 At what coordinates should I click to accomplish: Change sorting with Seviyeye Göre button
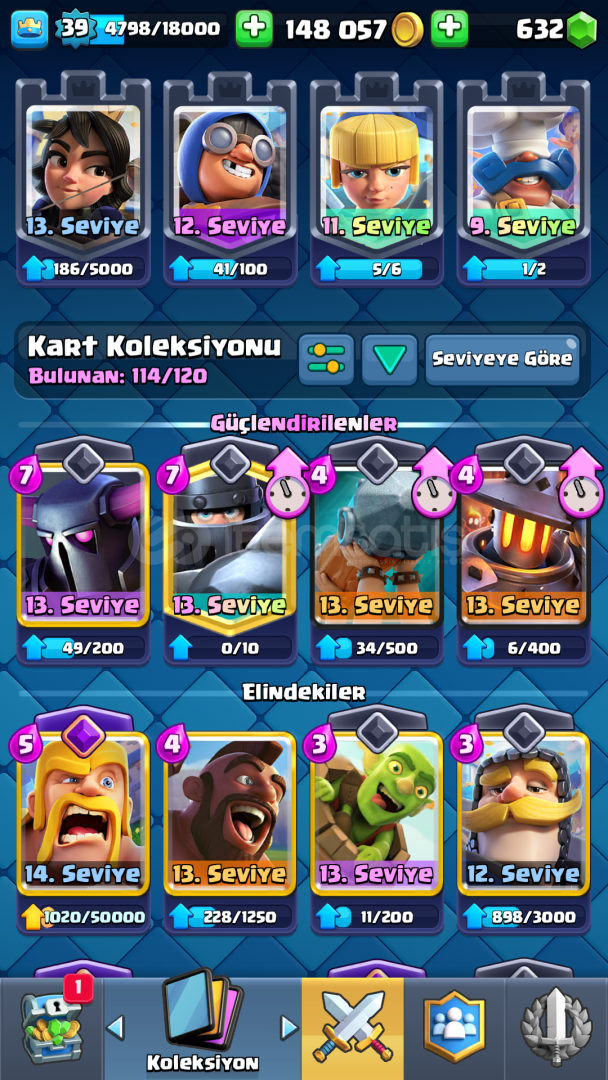[502, 359]
